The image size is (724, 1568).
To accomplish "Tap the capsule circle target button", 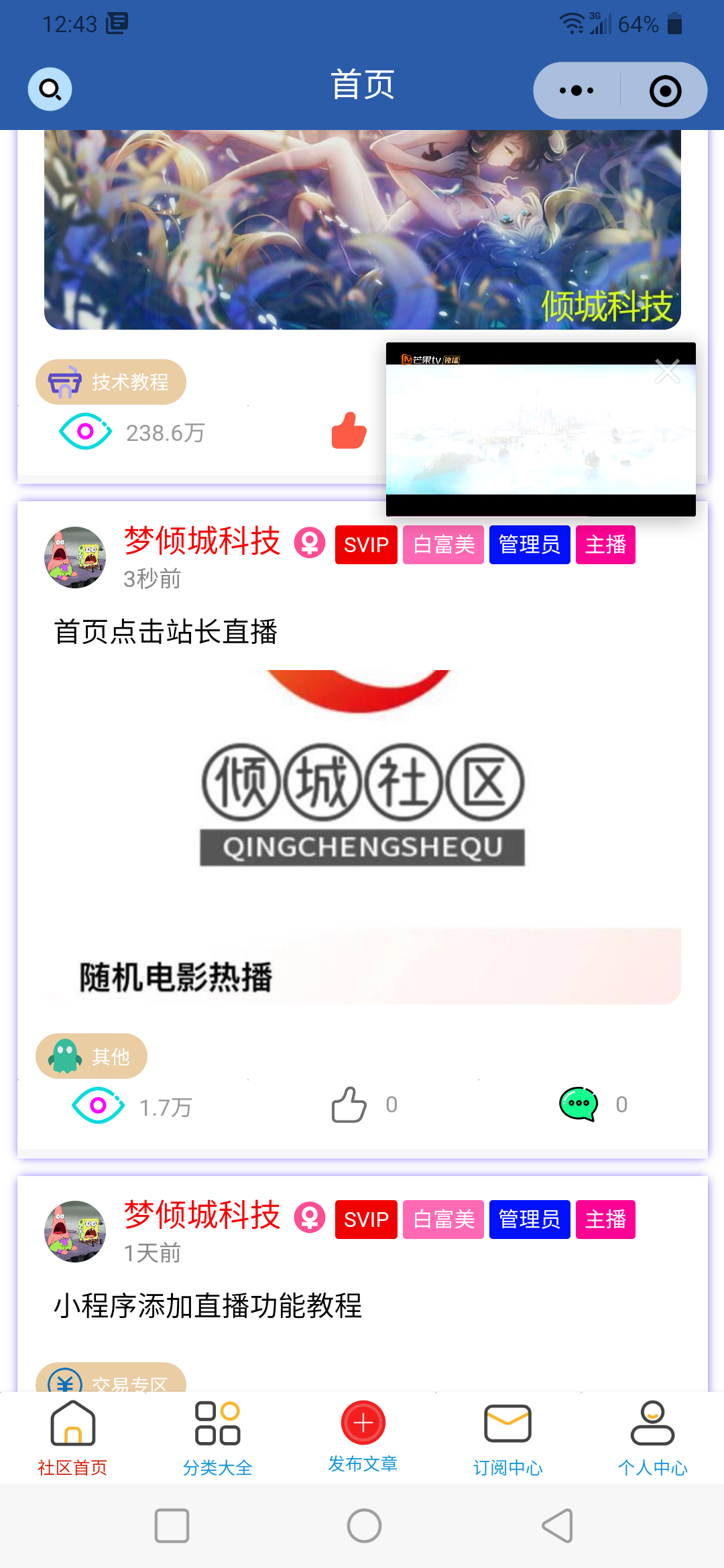I will pos(662,90).
